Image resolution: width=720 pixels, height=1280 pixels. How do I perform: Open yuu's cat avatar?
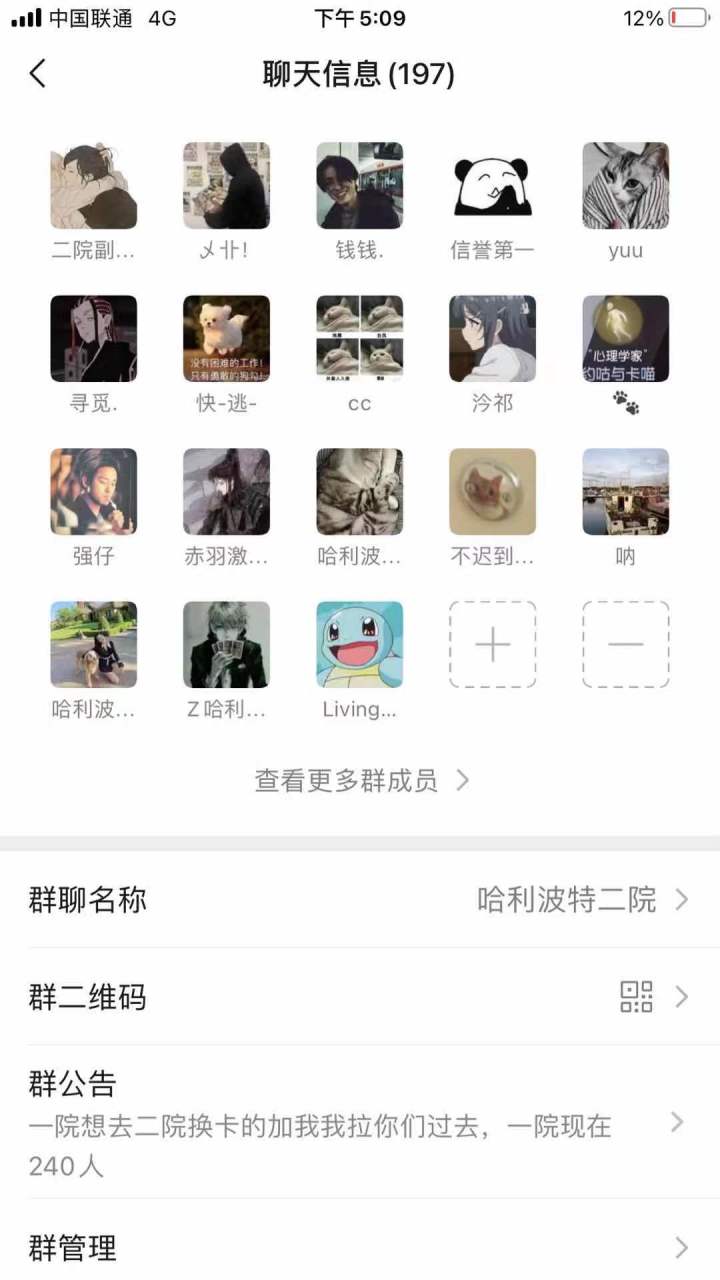coord(625,184)
